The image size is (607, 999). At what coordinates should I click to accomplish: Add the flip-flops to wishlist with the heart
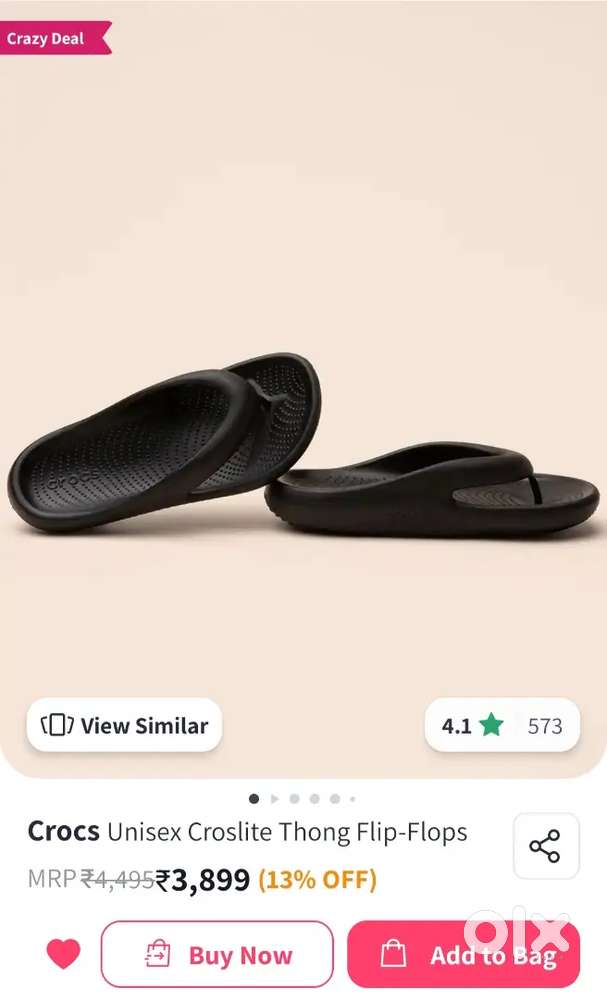coord(63,954)
